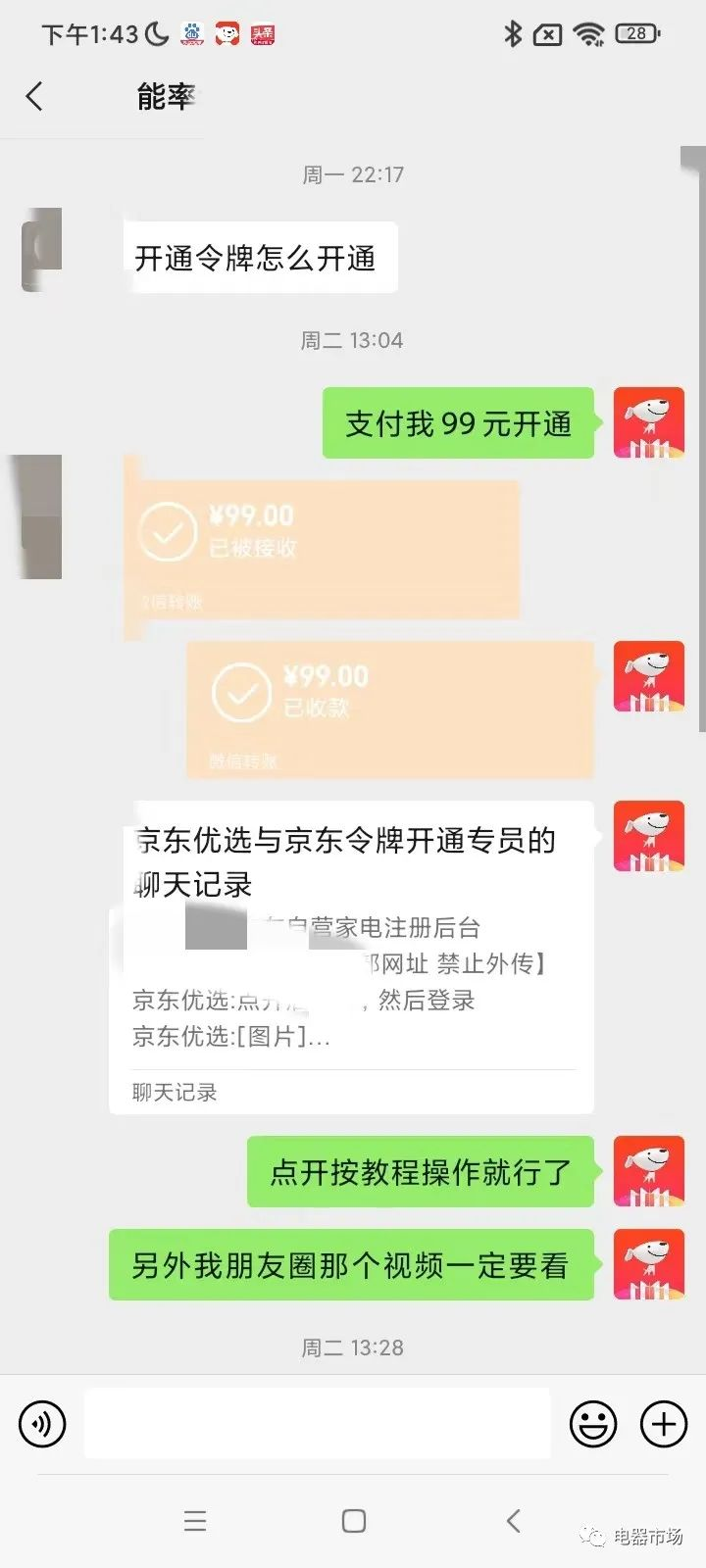Screen dimensions: 706x1568
Task: Tap the system home button
Action: (x=353, y=1521)
